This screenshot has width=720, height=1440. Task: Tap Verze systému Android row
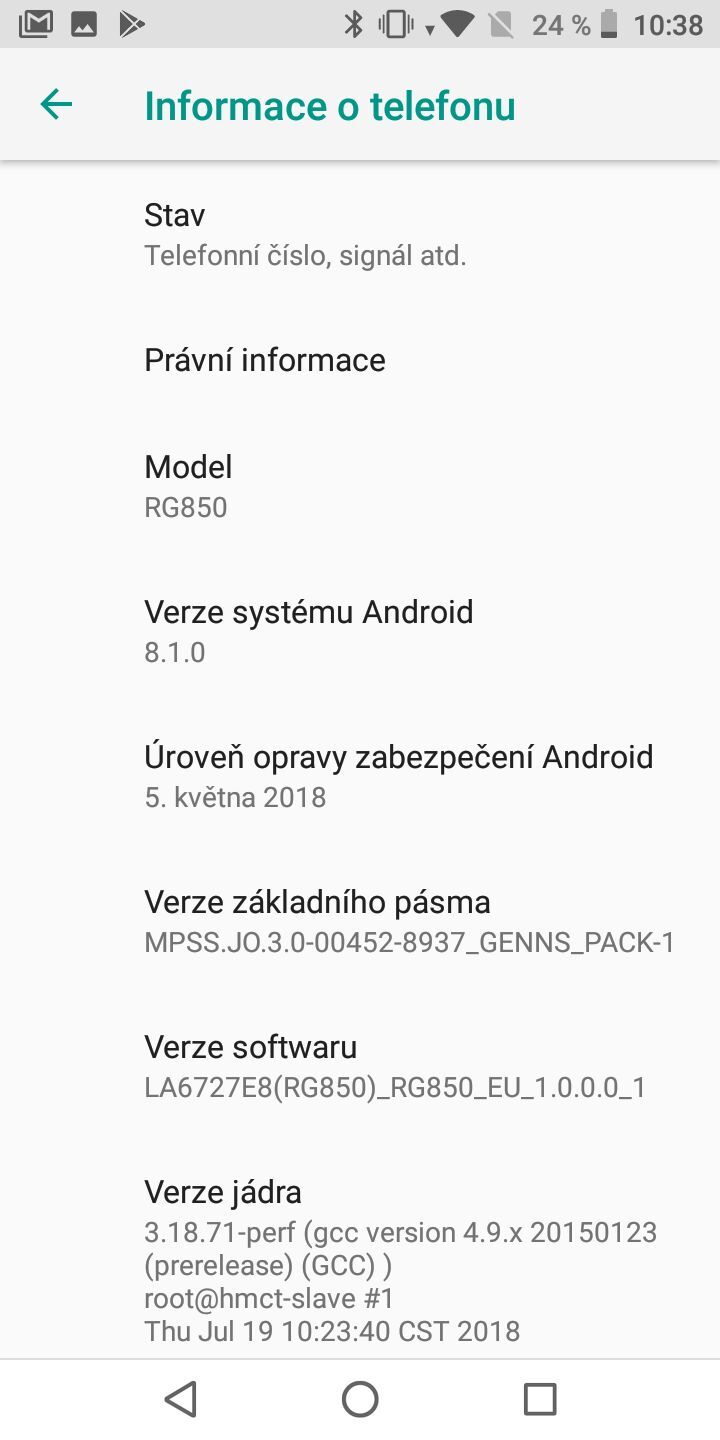point(360,630)
